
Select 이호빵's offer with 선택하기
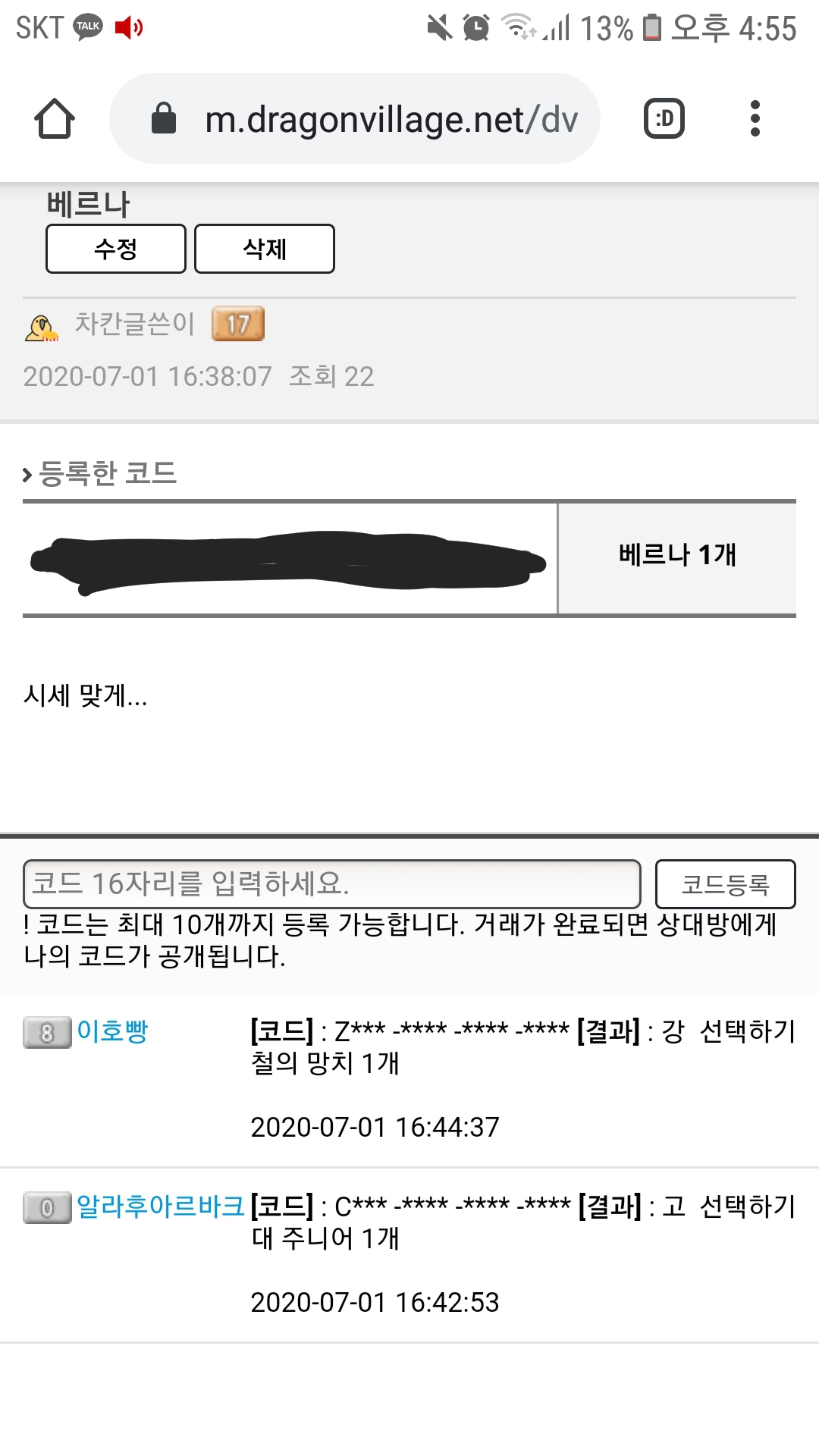[747, 1031]
